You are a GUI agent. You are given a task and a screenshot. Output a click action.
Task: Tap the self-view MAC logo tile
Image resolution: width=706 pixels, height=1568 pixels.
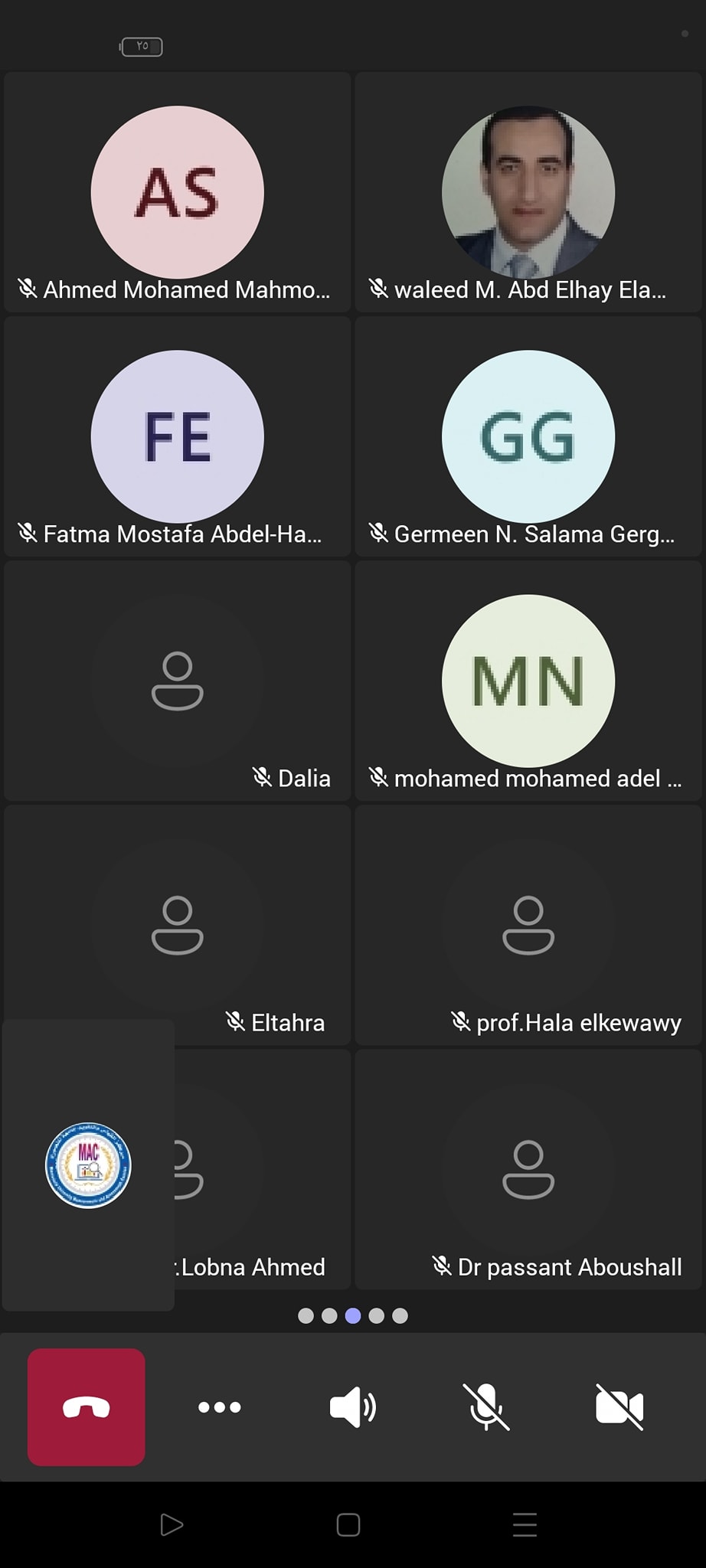[x=88, y=1165]
